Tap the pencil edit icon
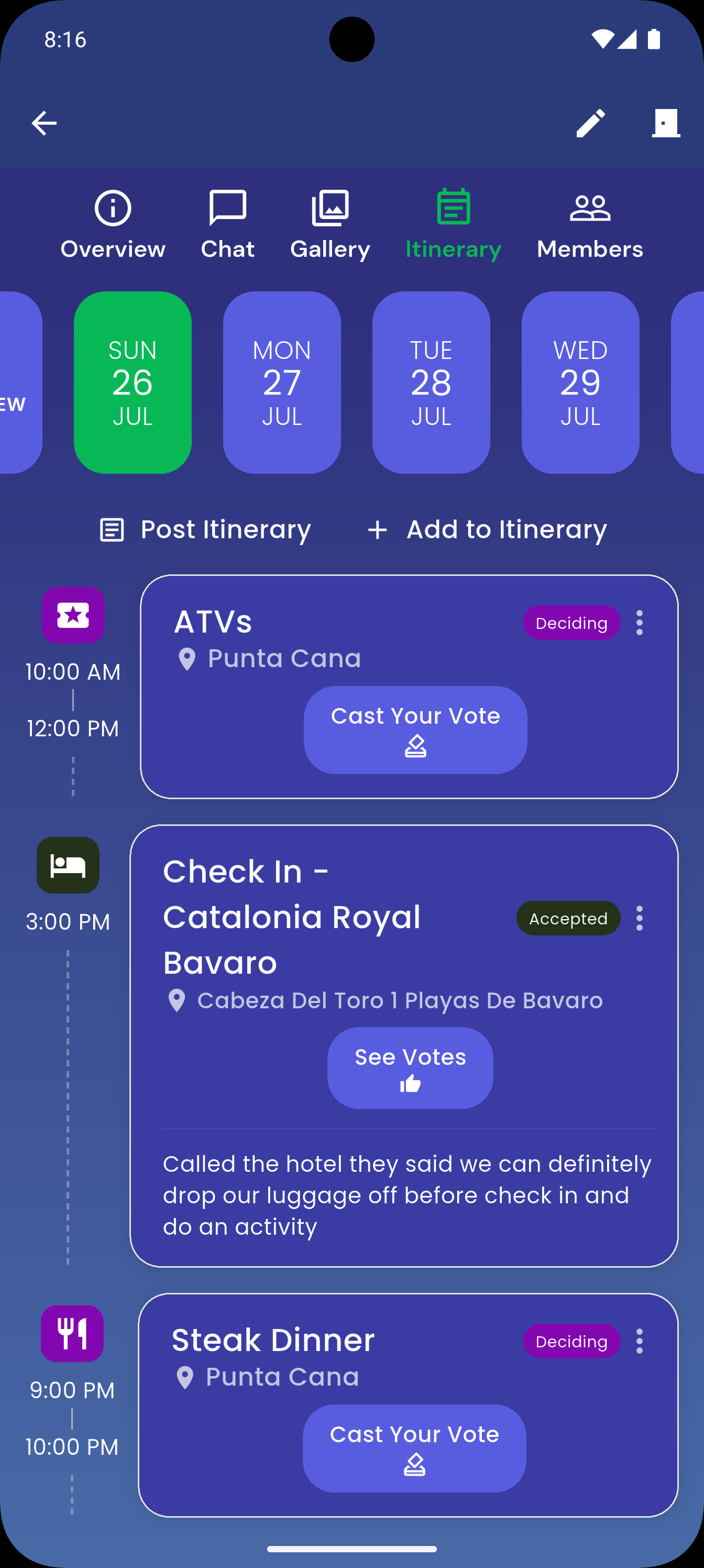The width and height of the screenshot is (704, 1568). click(590, 122)
